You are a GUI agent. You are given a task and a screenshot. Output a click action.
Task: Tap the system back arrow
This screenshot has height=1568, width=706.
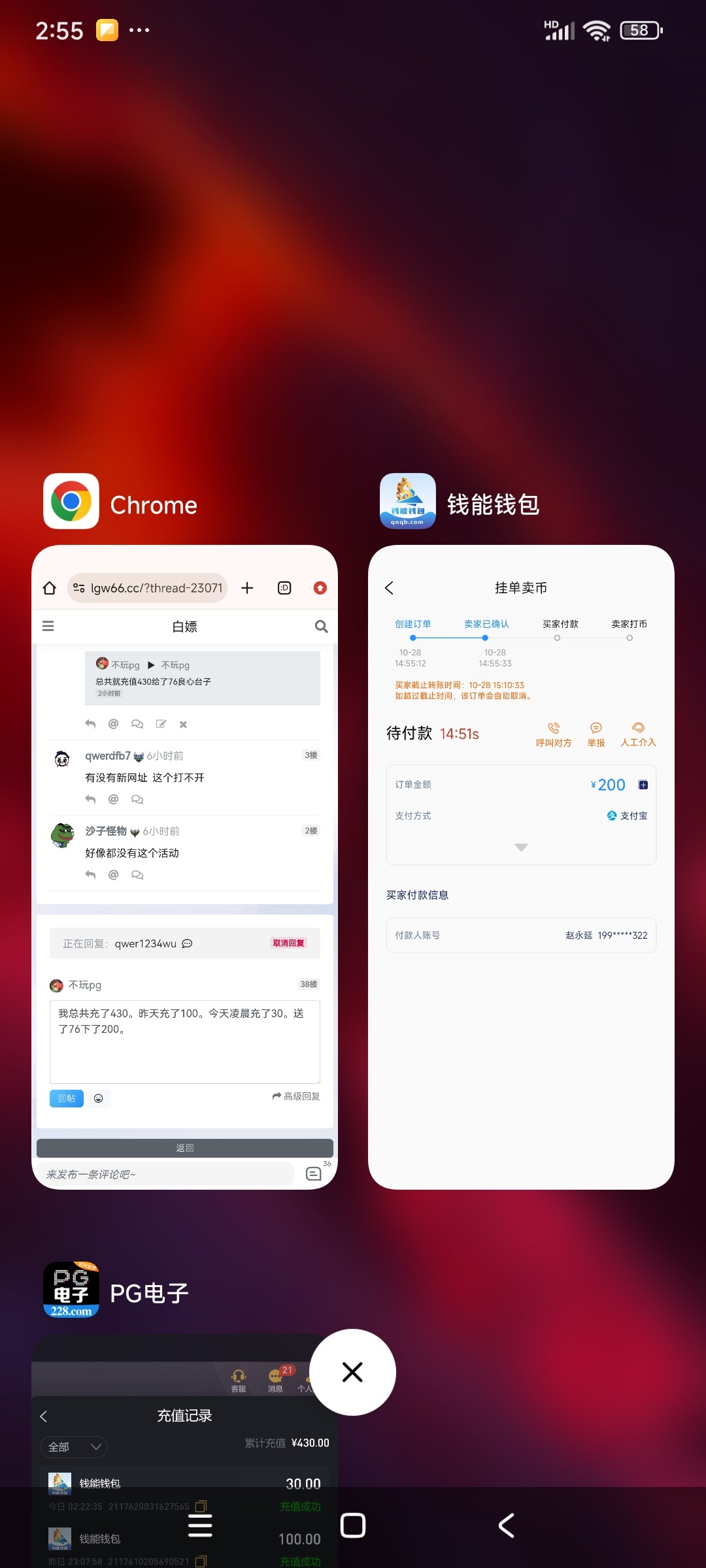tap(507, 1526)
